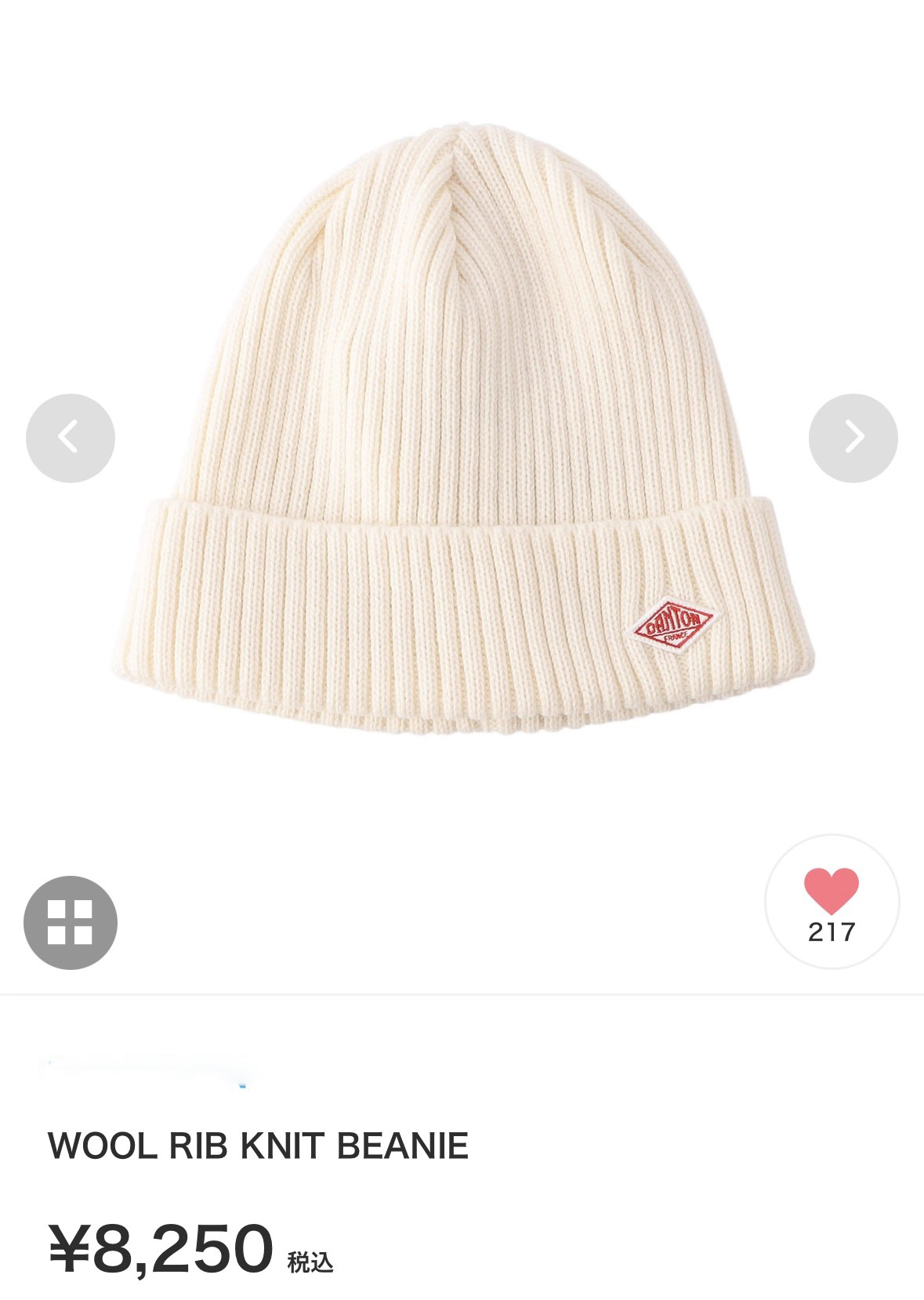Go to the next product image

[x=853, y=438]
